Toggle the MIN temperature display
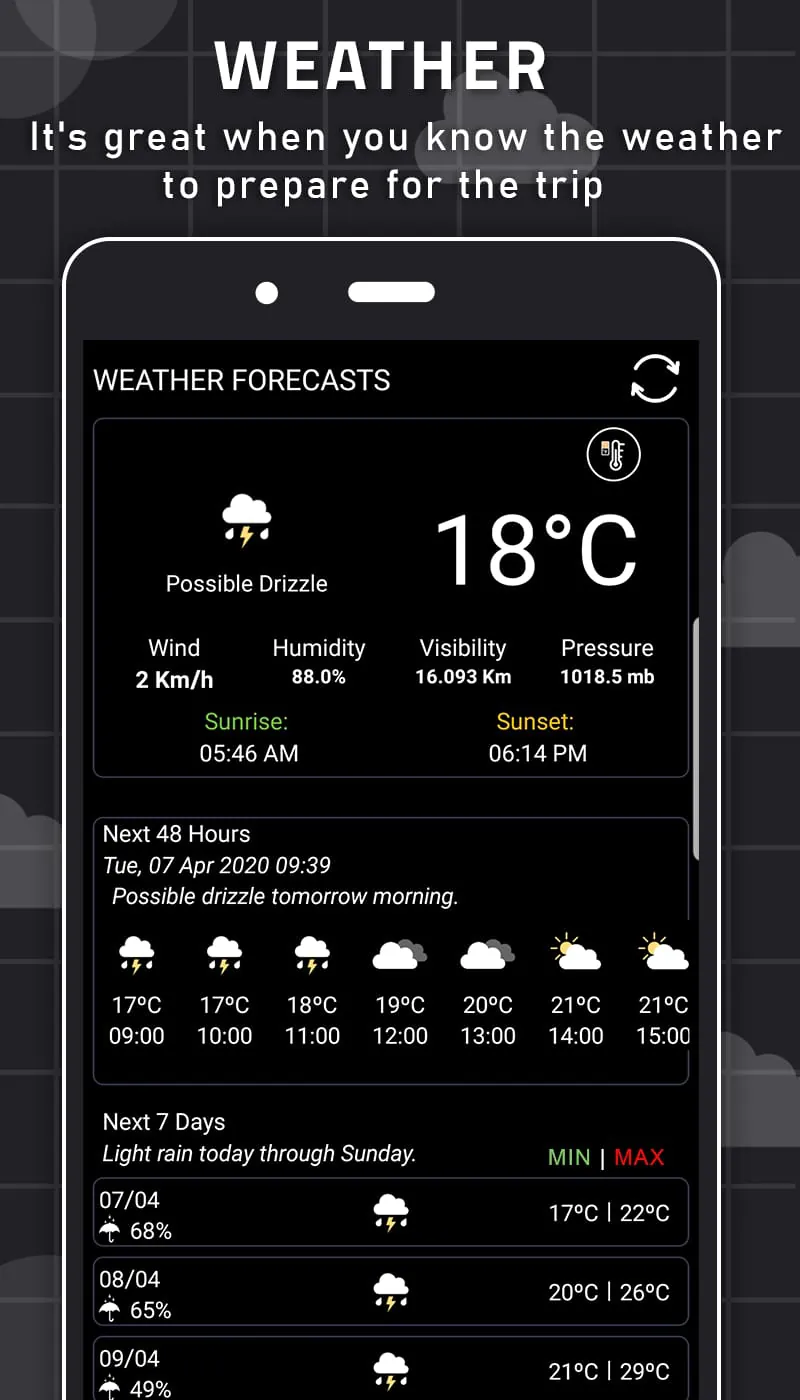 pyautogui.click(x=568, y=1156)
